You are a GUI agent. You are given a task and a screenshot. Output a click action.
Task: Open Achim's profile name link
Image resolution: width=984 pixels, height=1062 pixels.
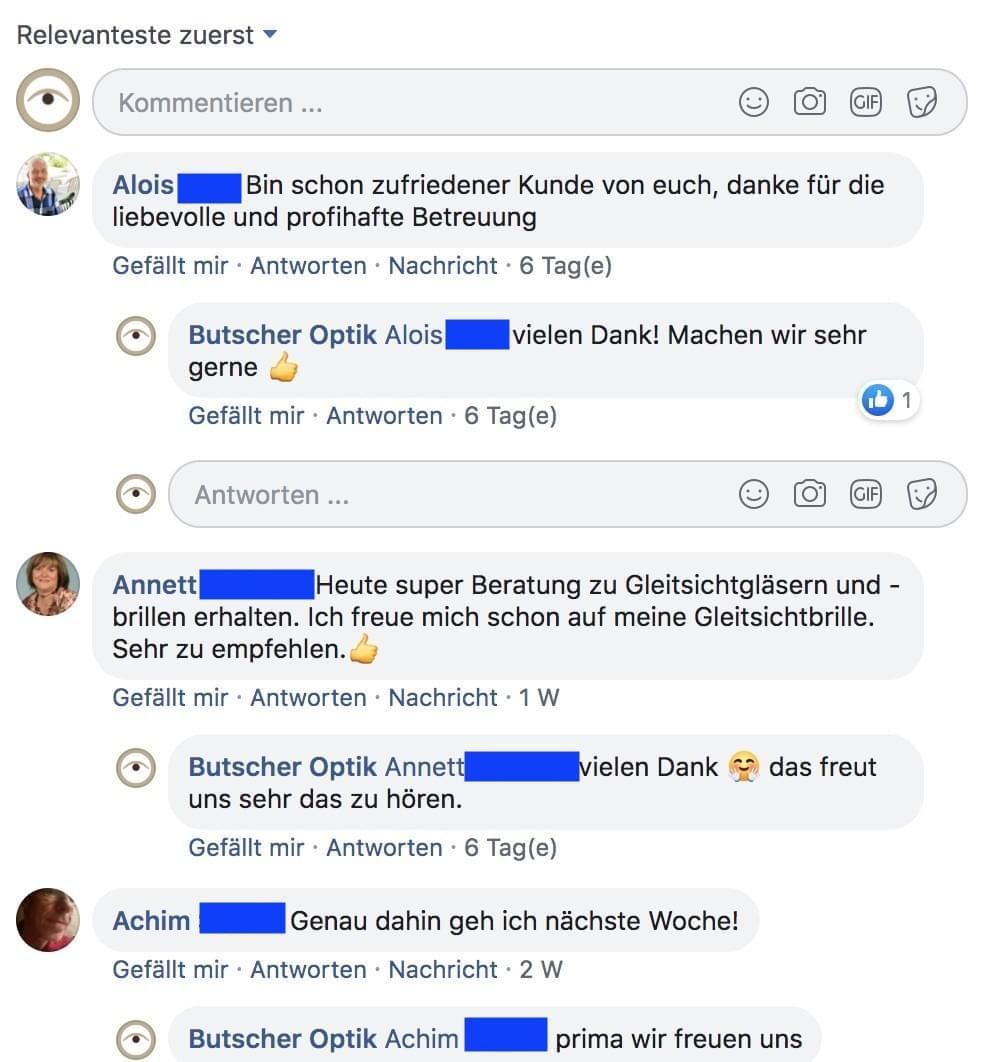[x=151, y=920]
